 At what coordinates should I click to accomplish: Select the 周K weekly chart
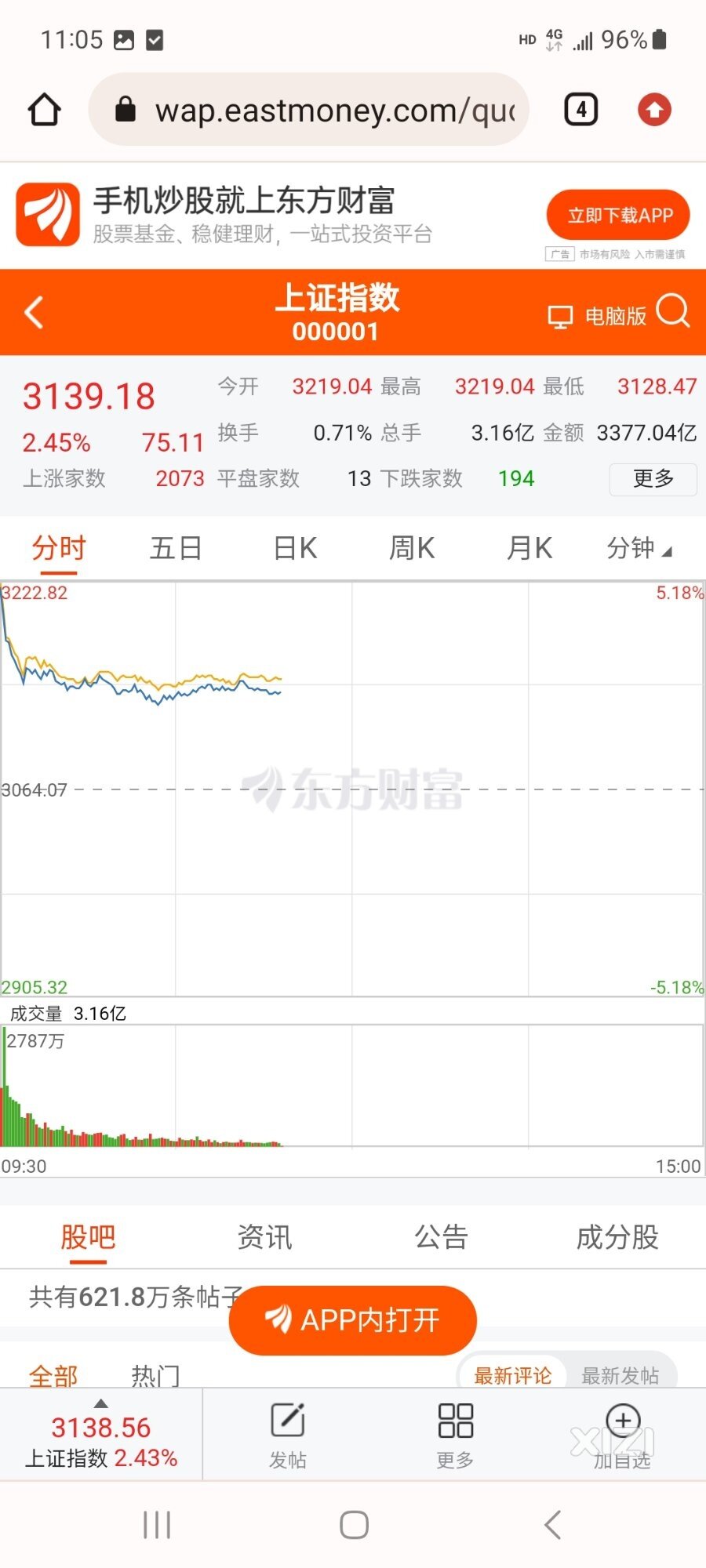[x=412, y=548]
